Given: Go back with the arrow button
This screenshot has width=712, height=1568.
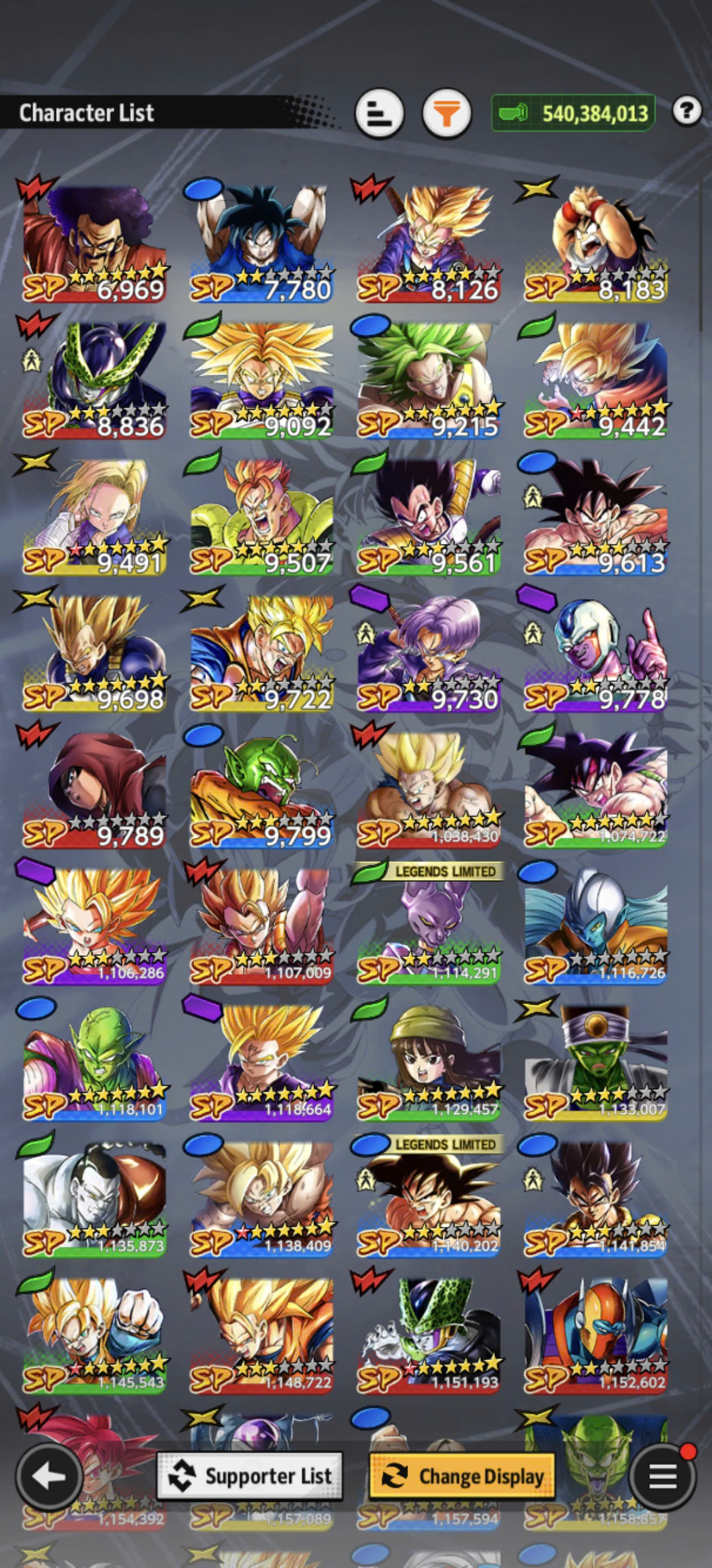Looking at the screenshot, I should pyautogui.click(x=49, y=1476).
